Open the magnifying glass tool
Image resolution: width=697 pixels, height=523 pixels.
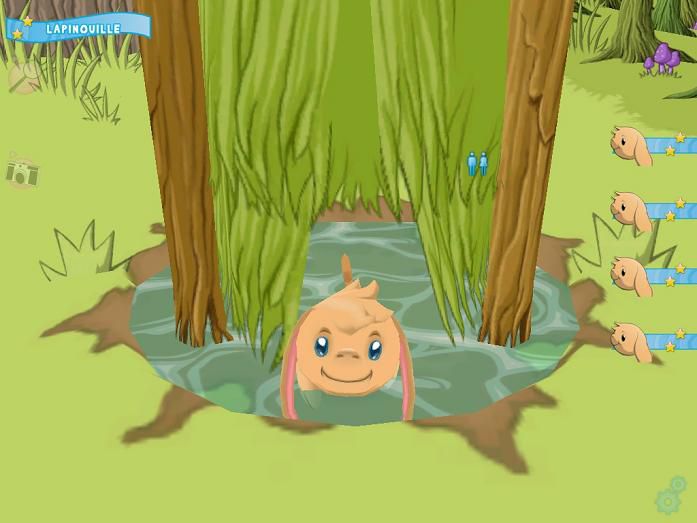22,75
